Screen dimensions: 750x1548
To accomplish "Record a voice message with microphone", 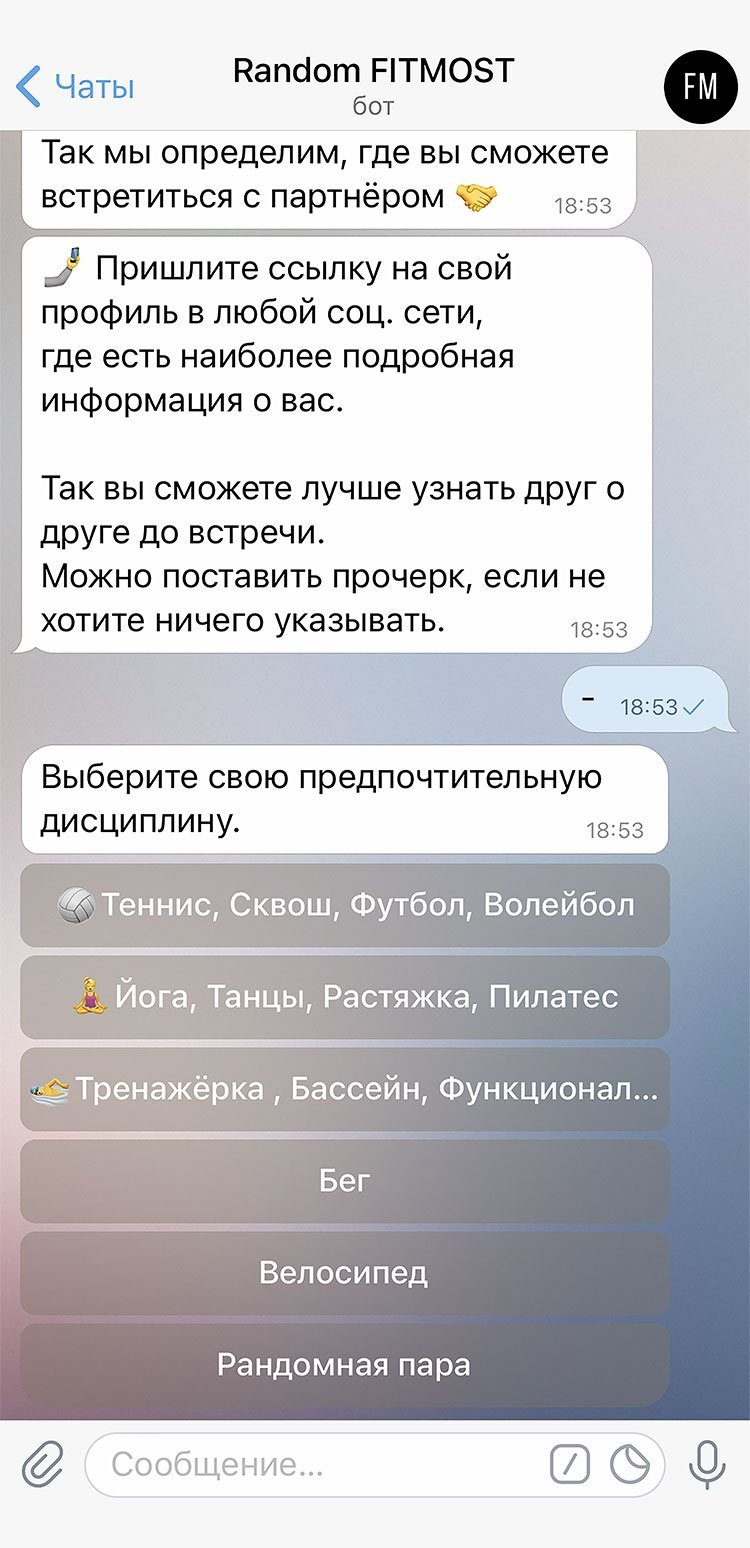I will coord(707,1466).
